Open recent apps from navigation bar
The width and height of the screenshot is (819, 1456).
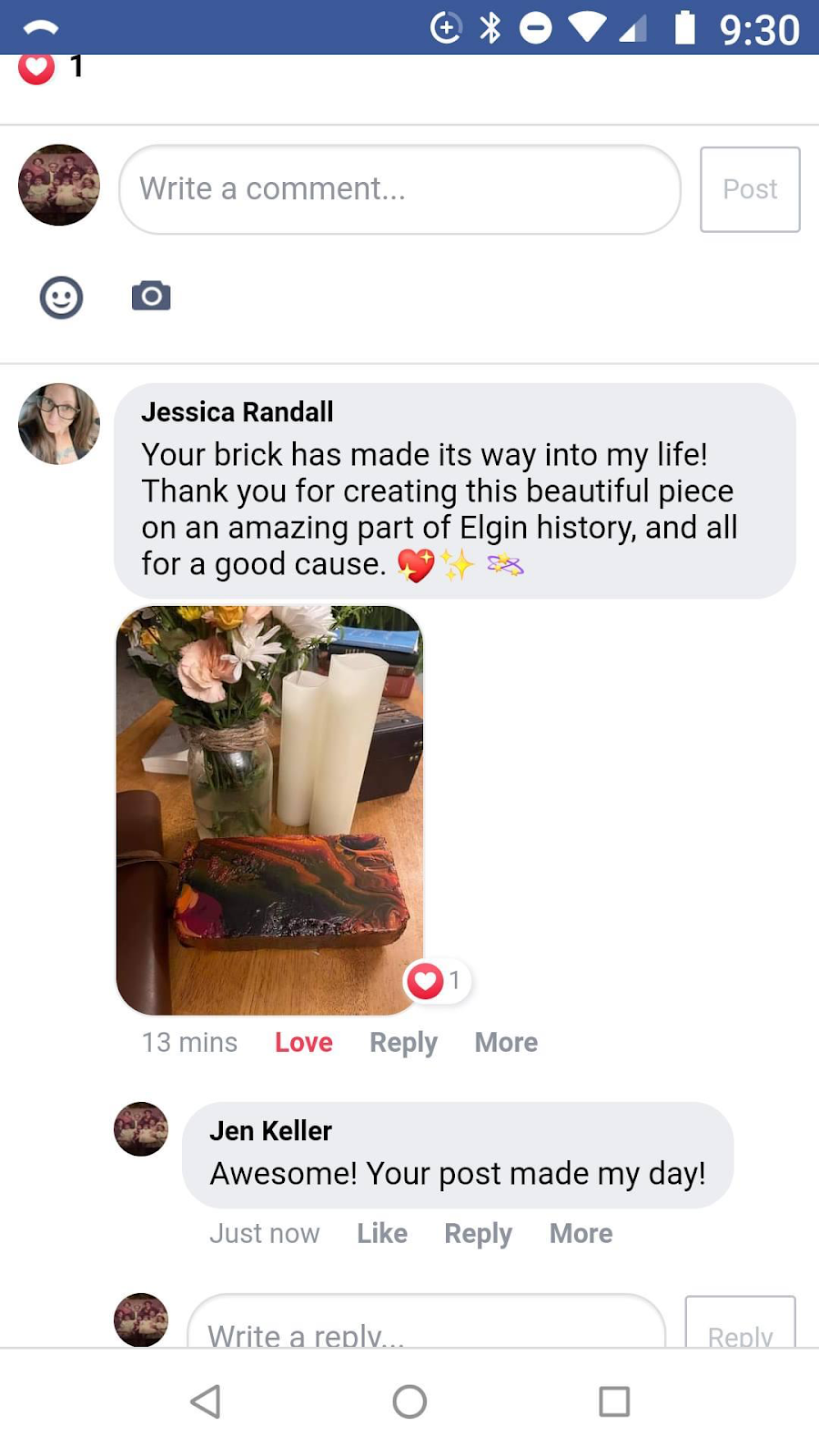pos(613,1401)
